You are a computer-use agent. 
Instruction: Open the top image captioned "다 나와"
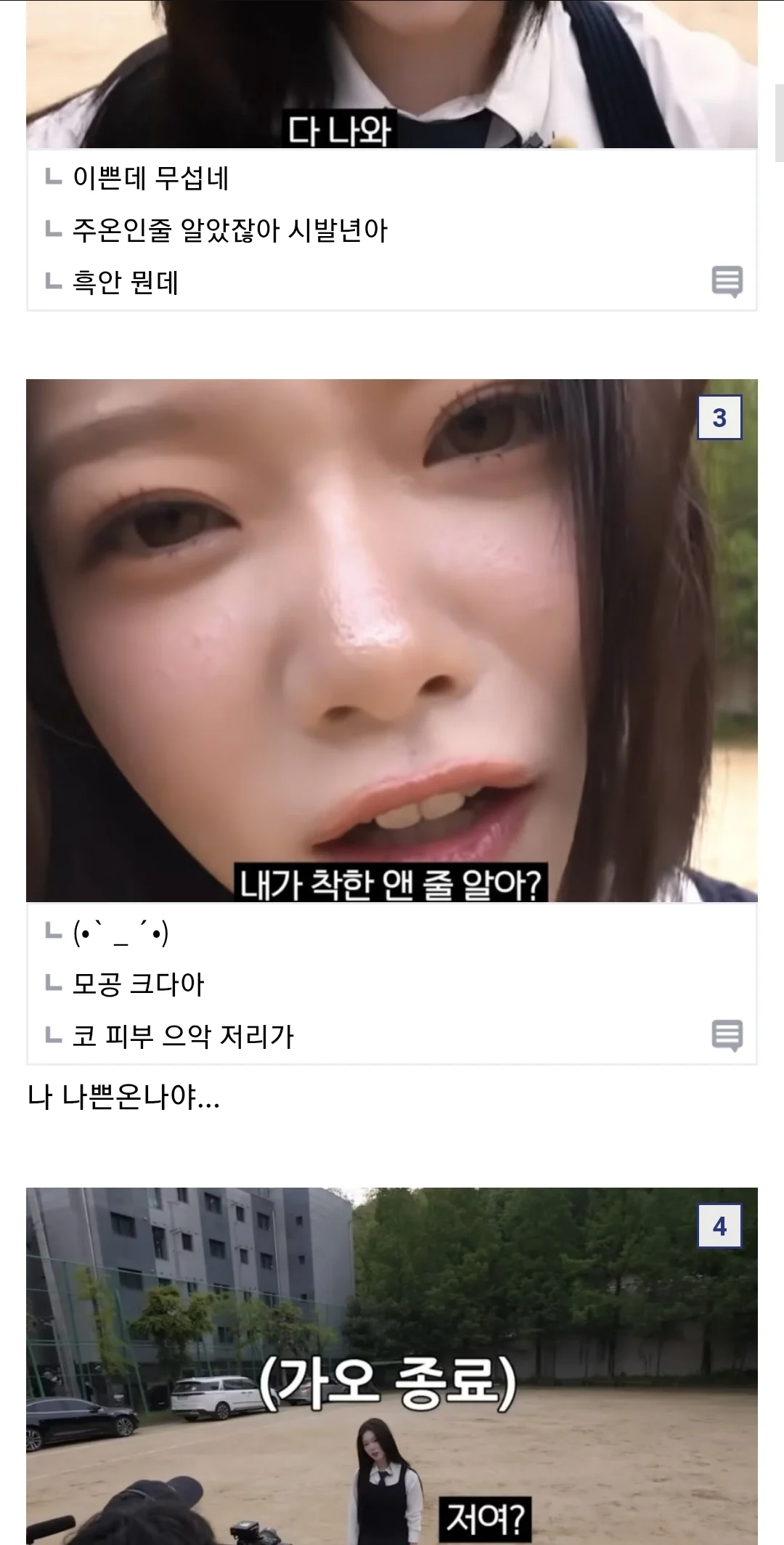click(x=392, y=73)
